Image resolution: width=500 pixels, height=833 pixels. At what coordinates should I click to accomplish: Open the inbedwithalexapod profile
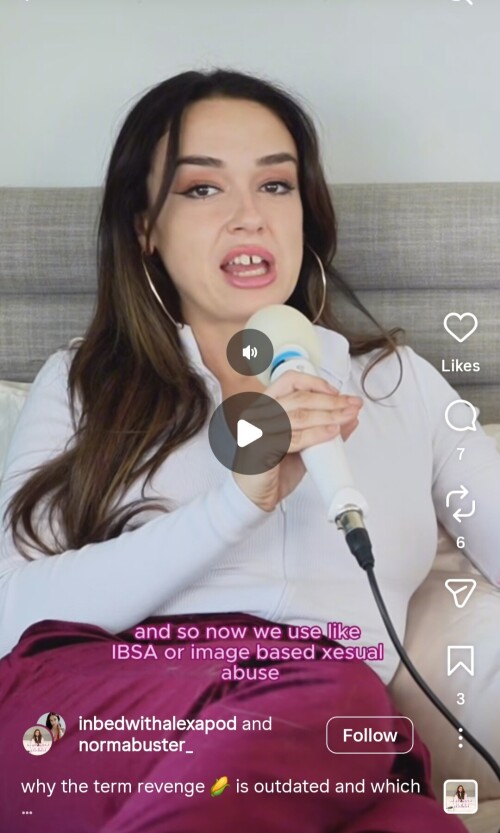click(x=157, y=724)
